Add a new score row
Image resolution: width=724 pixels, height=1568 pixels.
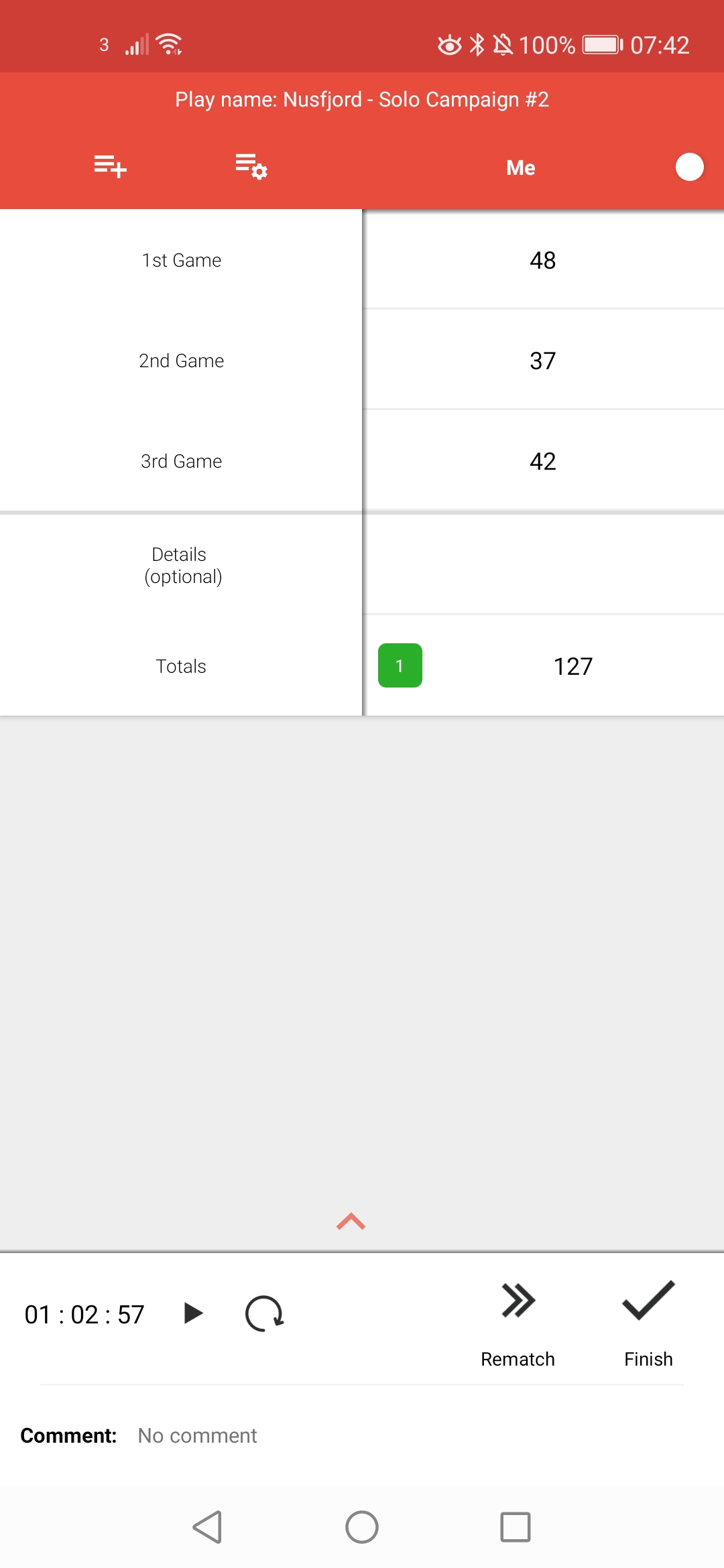[111, 166]
